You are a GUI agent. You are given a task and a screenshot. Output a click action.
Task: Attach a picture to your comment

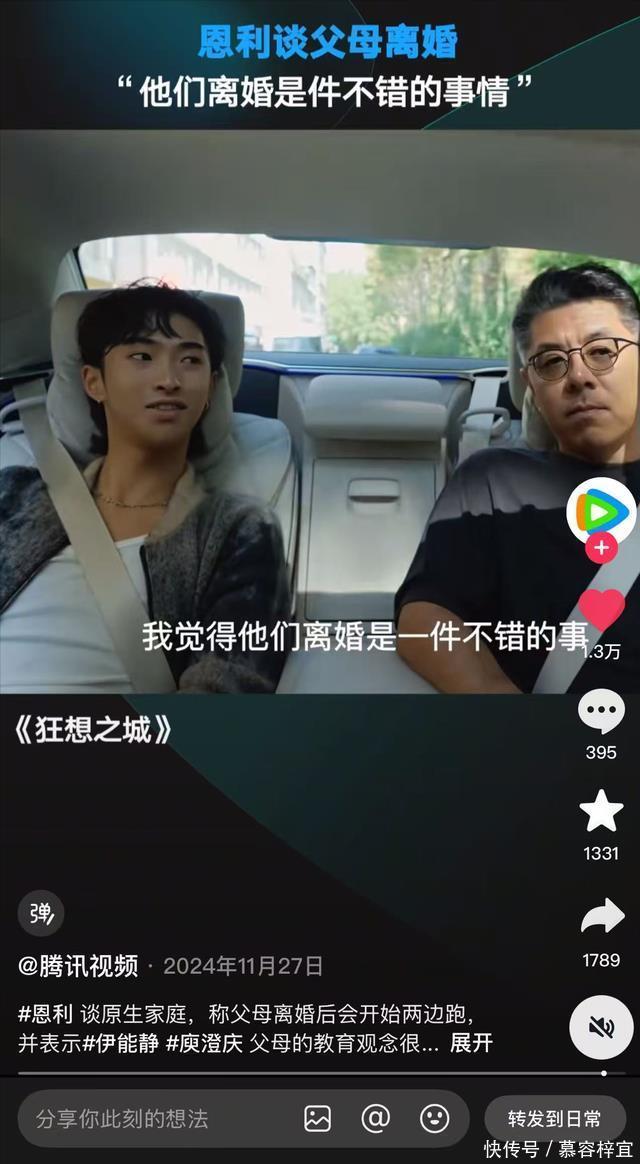(x=317, y=1119)
